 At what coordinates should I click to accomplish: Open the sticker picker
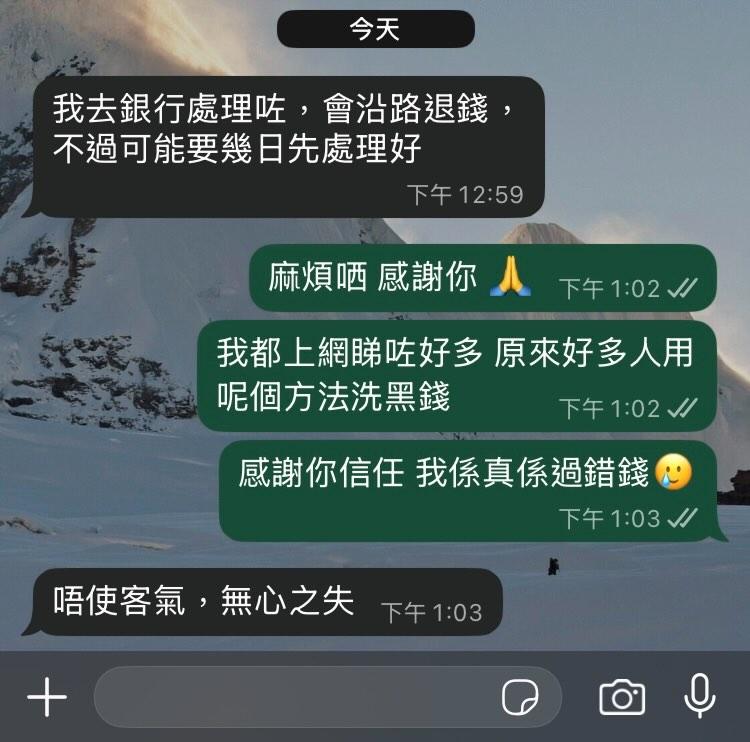click(x=521, y=697)
